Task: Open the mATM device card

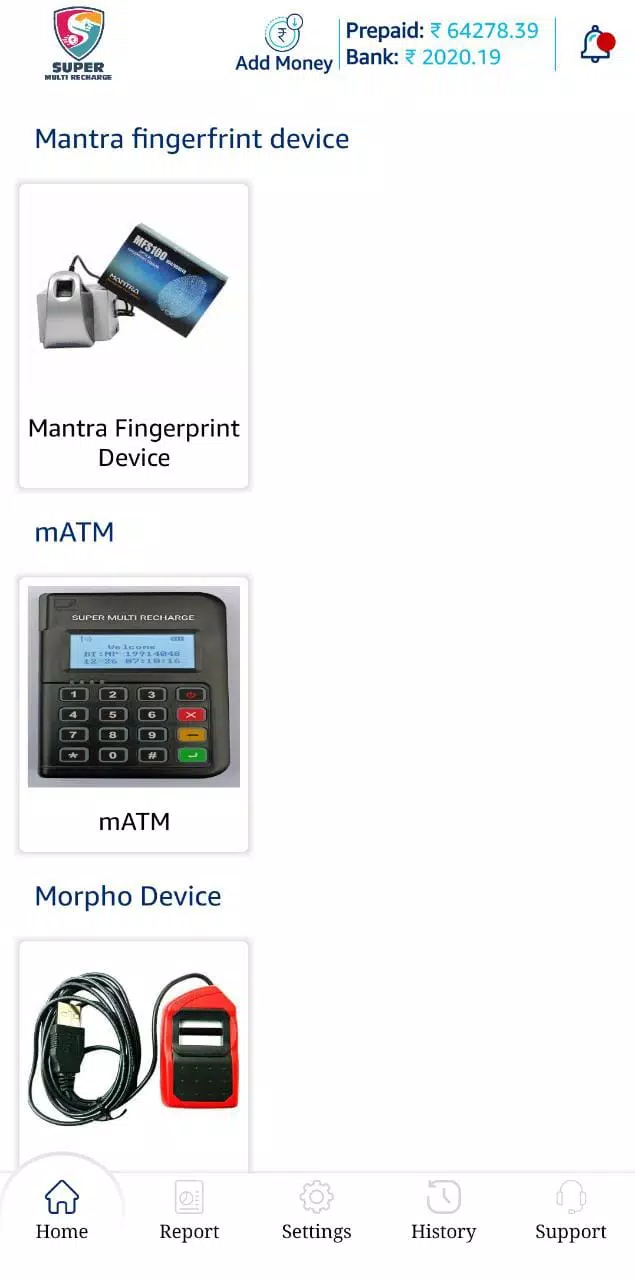Action: (x=134, y=714)
